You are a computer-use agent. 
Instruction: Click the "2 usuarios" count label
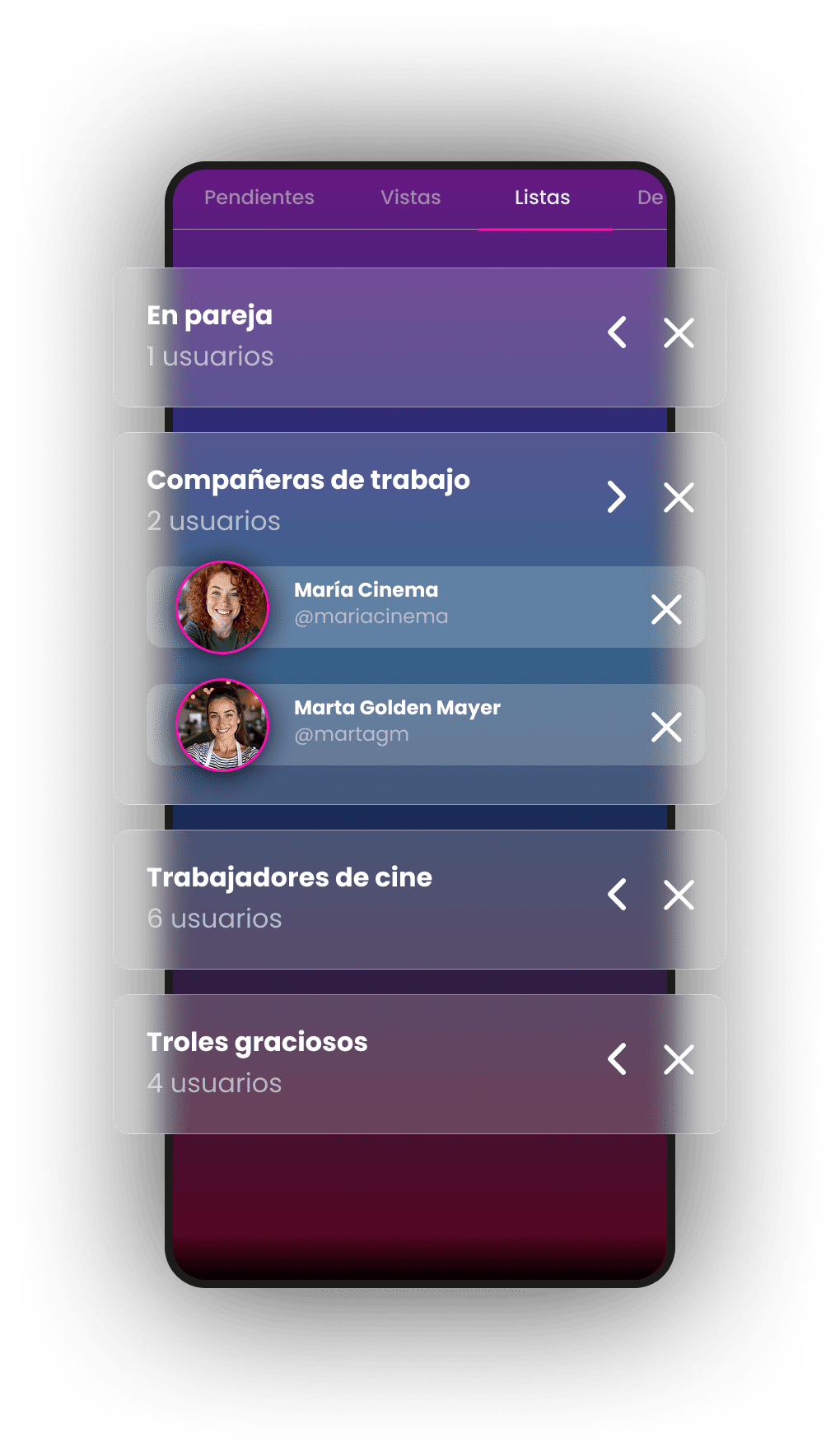214,521
